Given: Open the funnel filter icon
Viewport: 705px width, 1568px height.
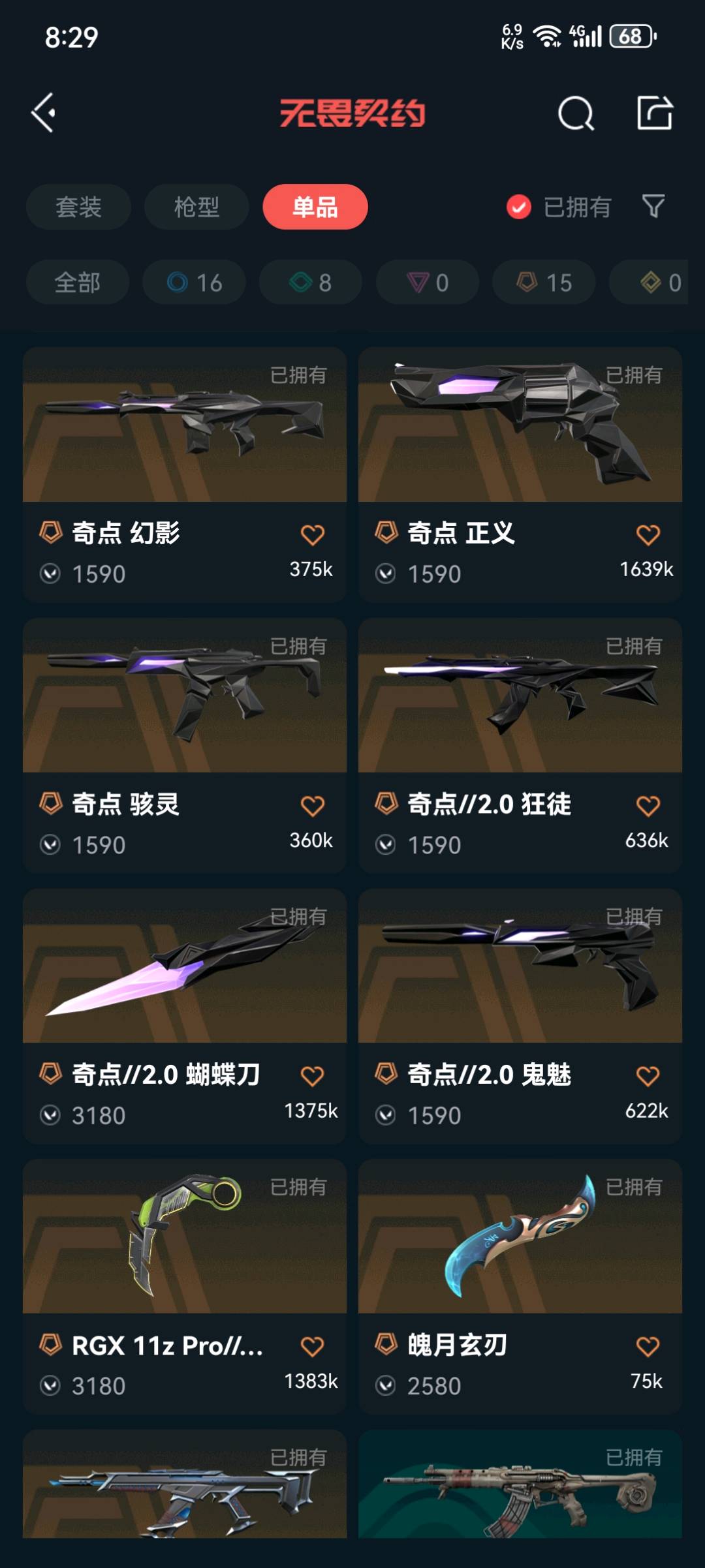Looking at the screenshot, I should coord(653,207).
